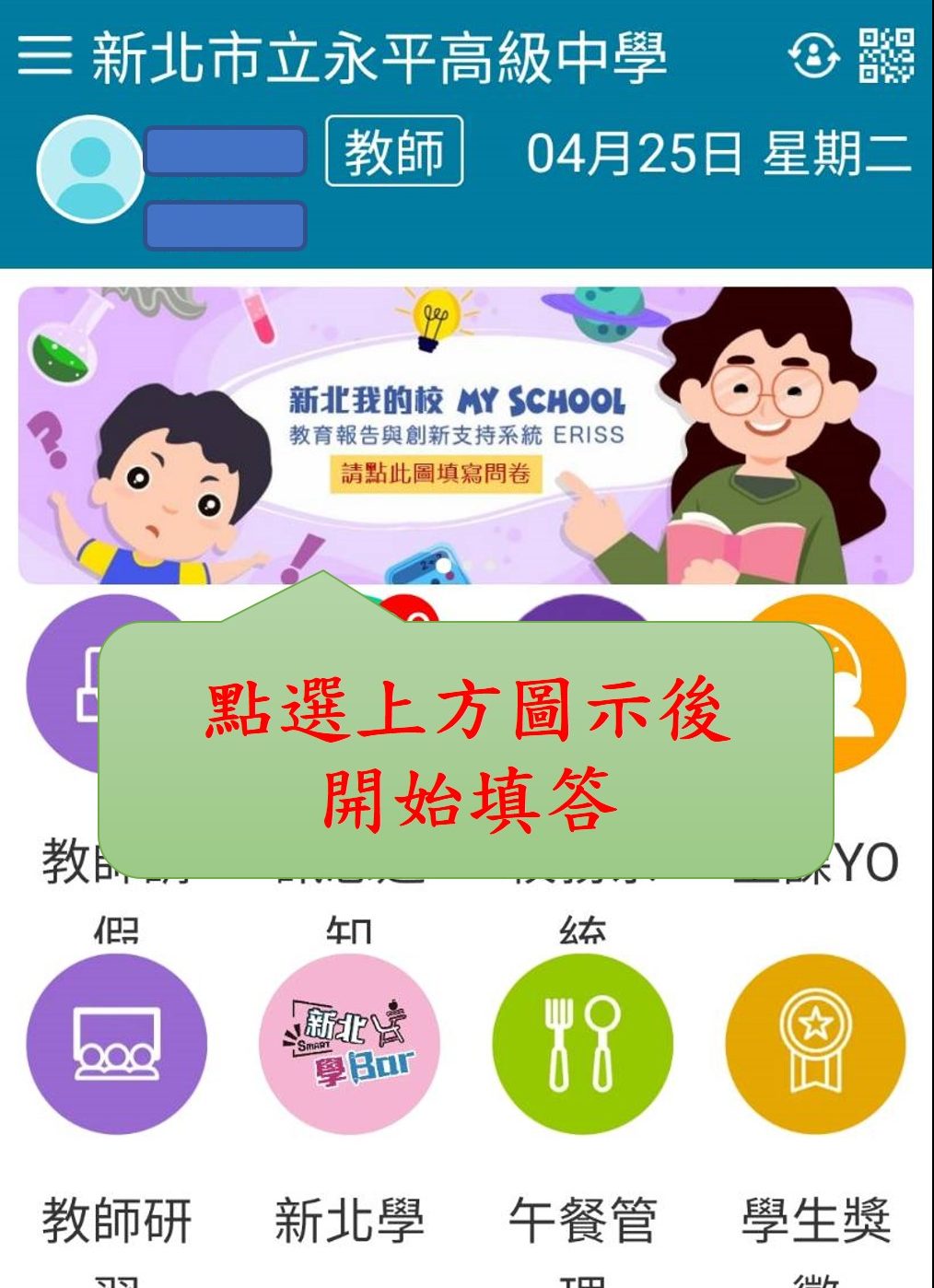Launch 新北學Bar from the grid
Screen dimensions: 934x1288
point(349,1045)
